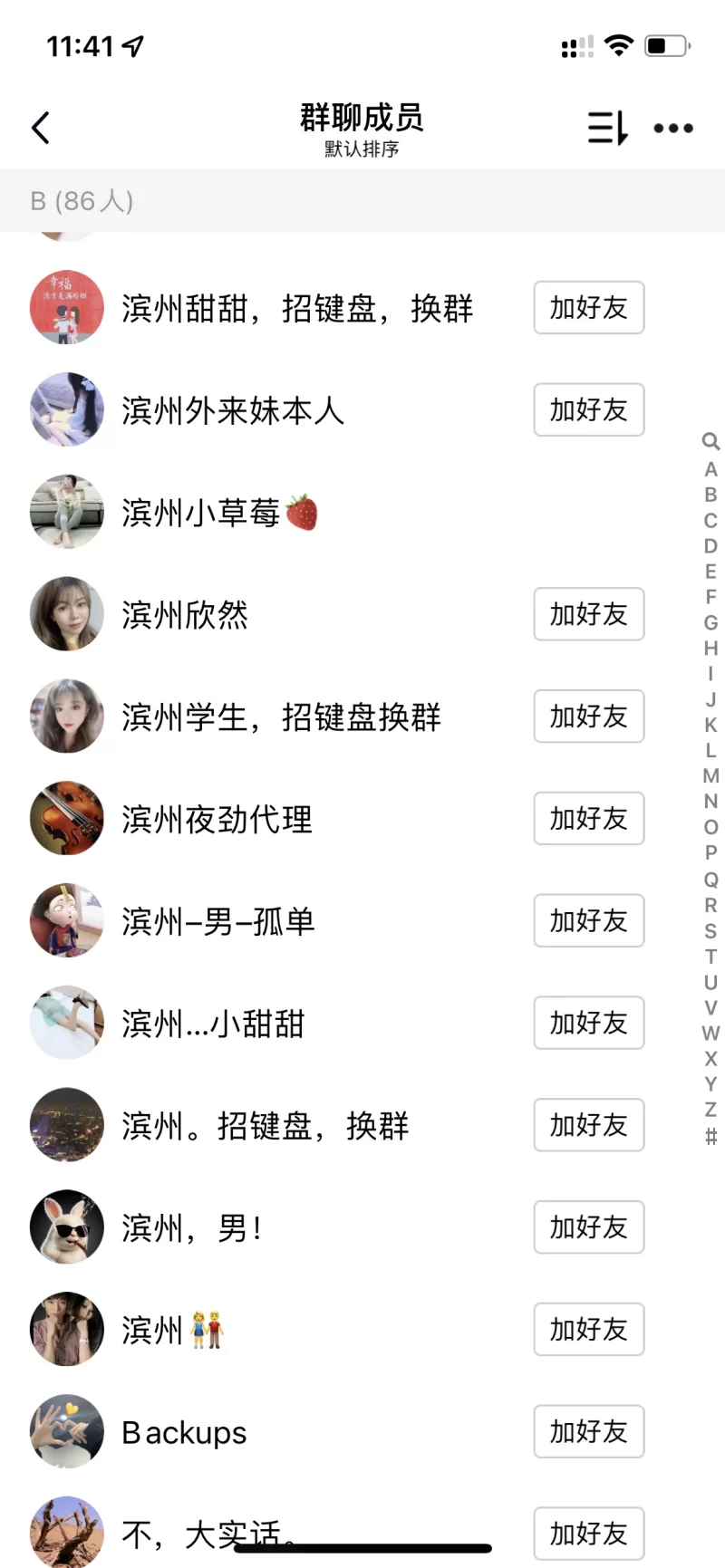
Task: Tap 加好友 beside 滨州...小甜甜
Action: (588, 1024)
